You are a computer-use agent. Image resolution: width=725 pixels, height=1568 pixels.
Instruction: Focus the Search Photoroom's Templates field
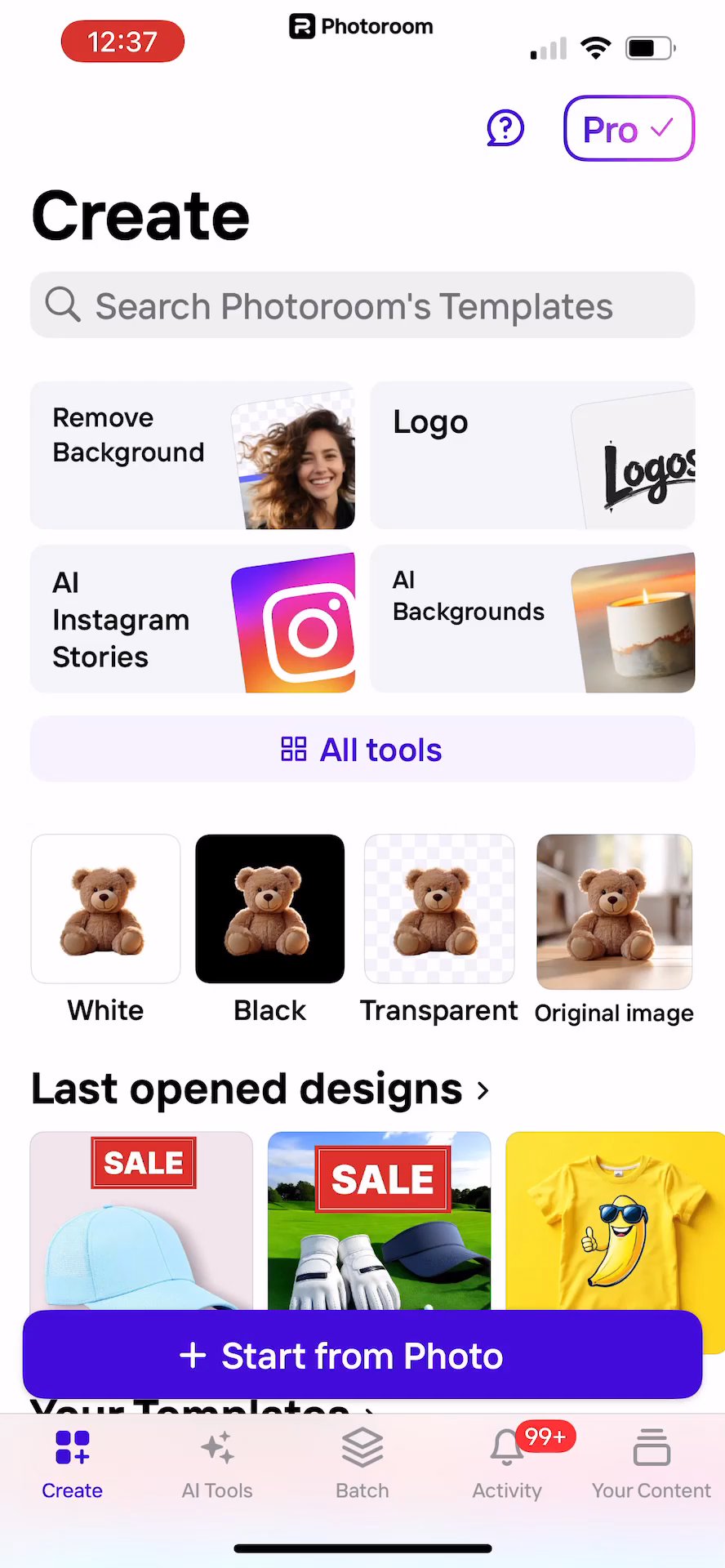pos(362,305)
